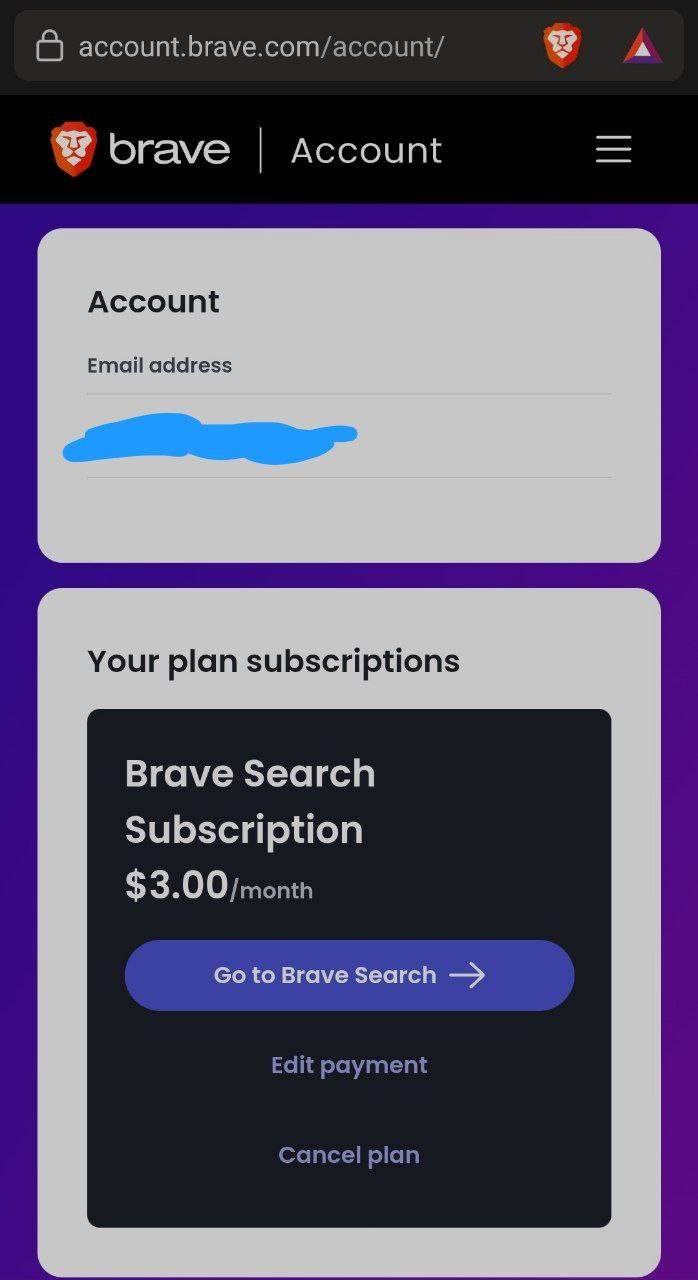Open the Brave Rewards triangle icon
The width and height of the screenshot is (698, 1280).
pyautogui.click(x=641, y=46)
